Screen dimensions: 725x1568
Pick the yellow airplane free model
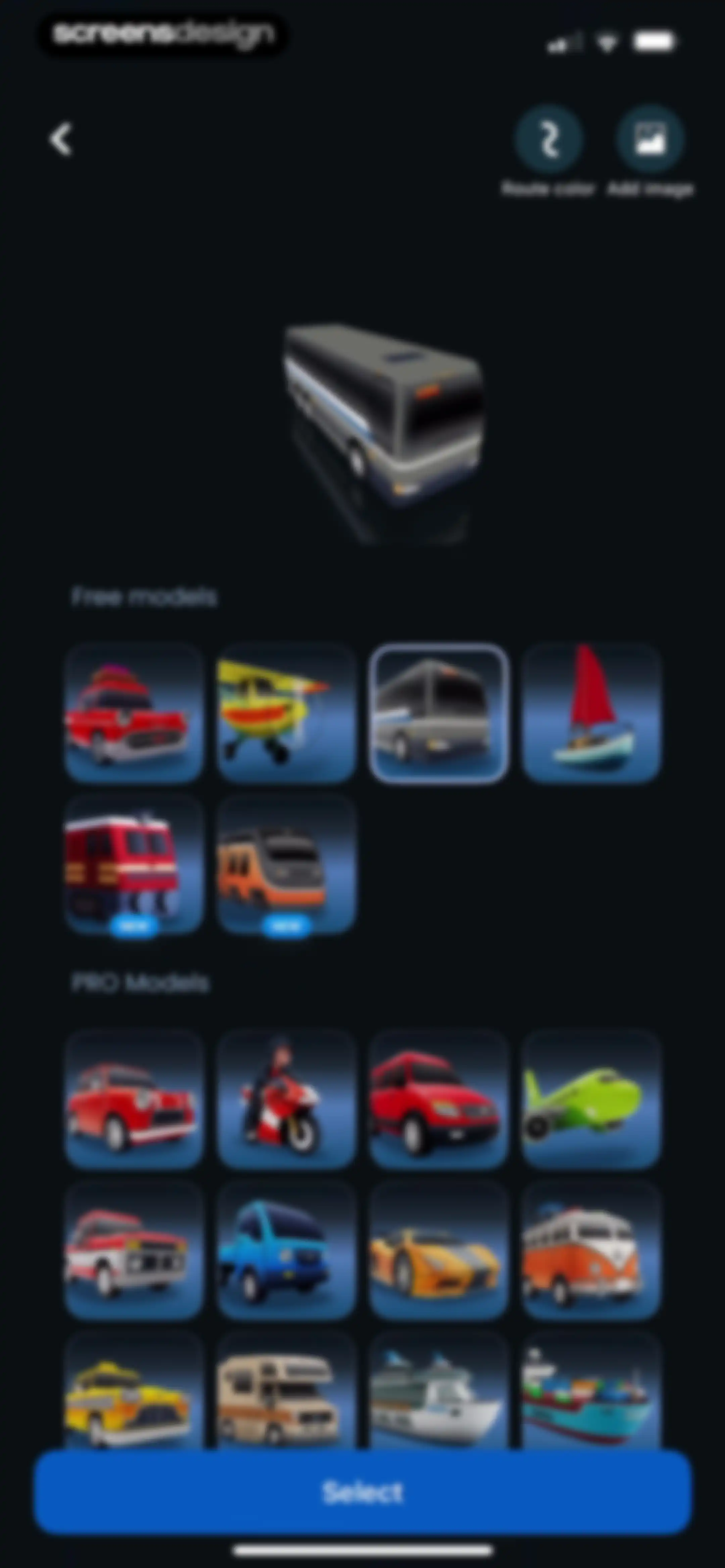(x=286, y=713)
